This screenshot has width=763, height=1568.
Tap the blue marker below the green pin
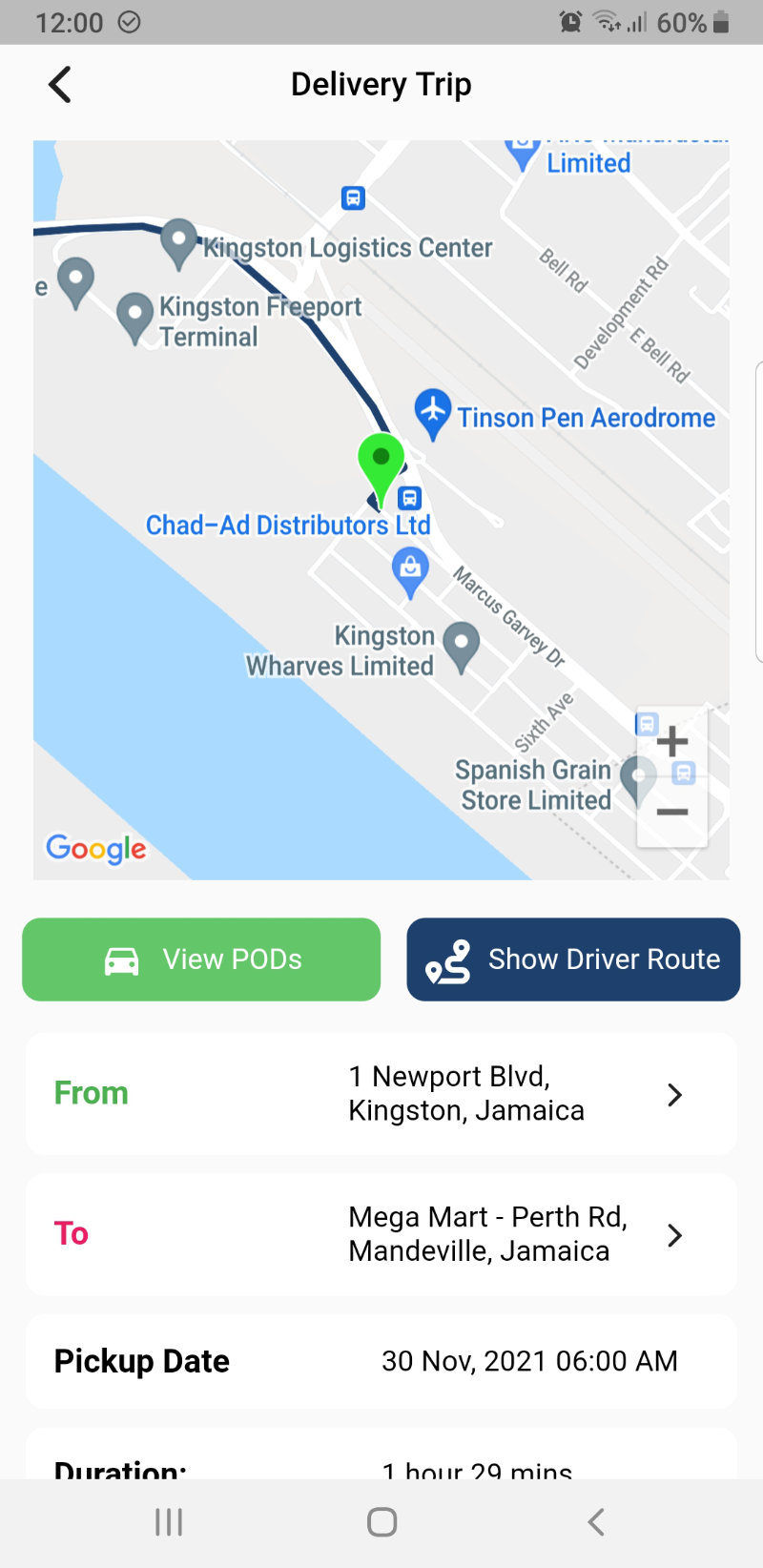point(410,568)
